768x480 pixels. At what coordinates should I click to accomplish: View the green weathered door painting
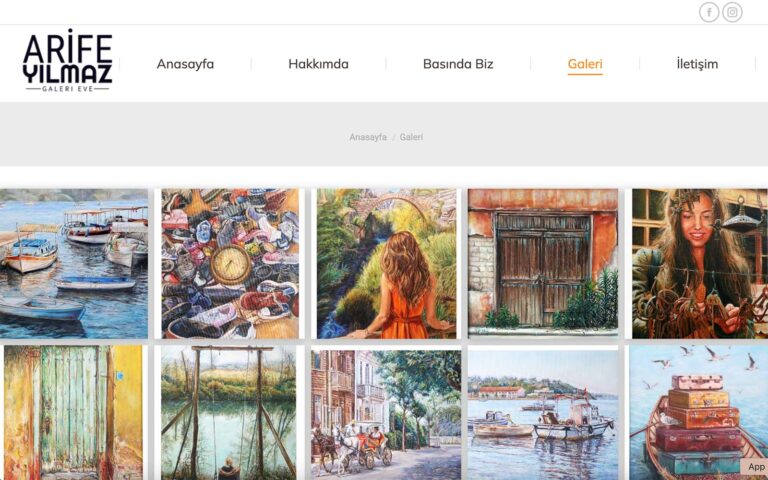click(74, 412)
